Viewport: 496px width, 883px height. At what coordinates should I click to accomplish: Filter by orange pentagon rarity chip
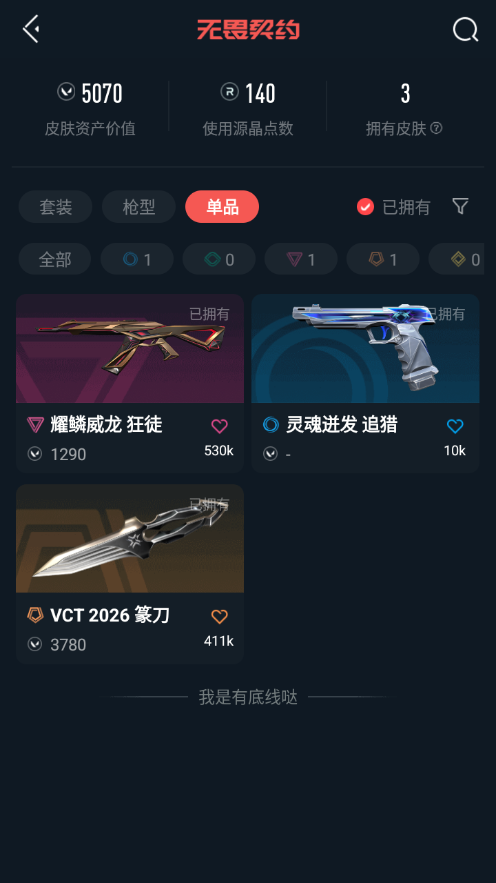383,259
